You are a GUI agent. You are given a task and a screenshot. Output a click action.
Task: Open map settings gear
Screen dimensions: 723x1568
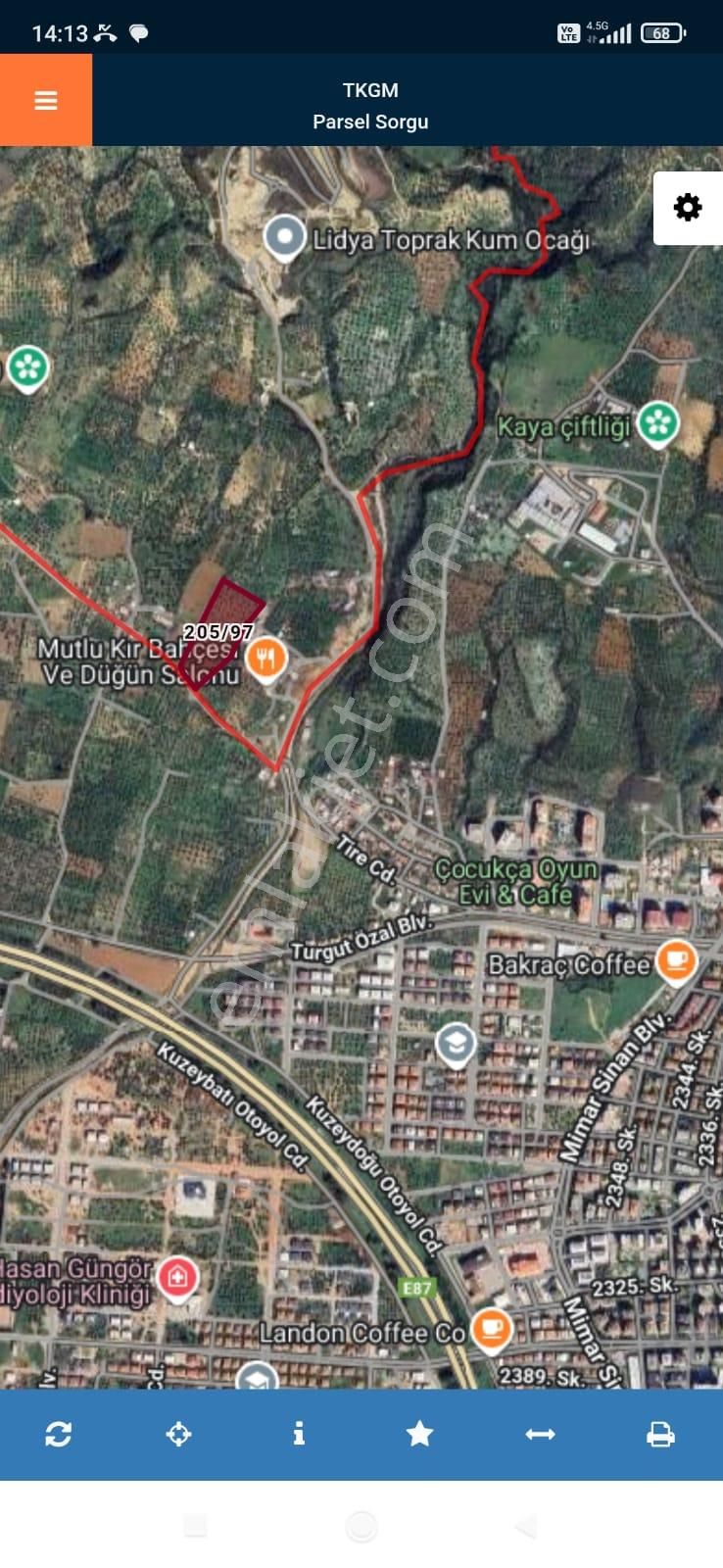pos(688,208)
